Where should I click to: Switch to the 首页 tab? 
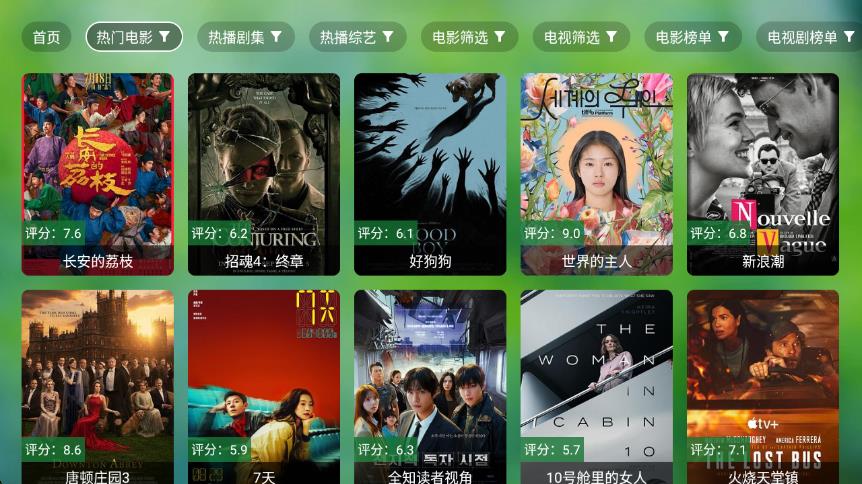46,37
